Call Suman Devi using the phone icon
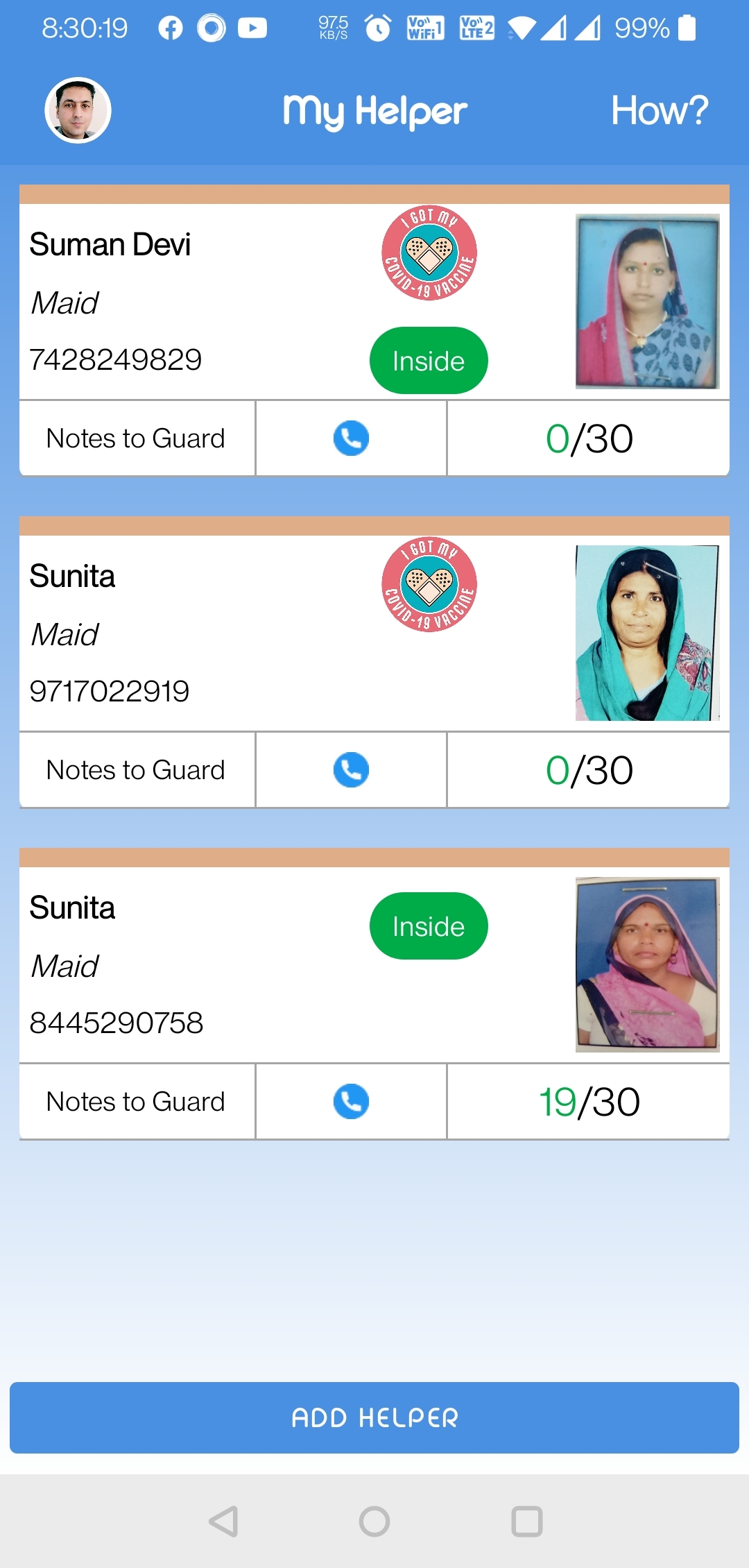Viewport: 749px width, 1568px height. click(351, 438)
